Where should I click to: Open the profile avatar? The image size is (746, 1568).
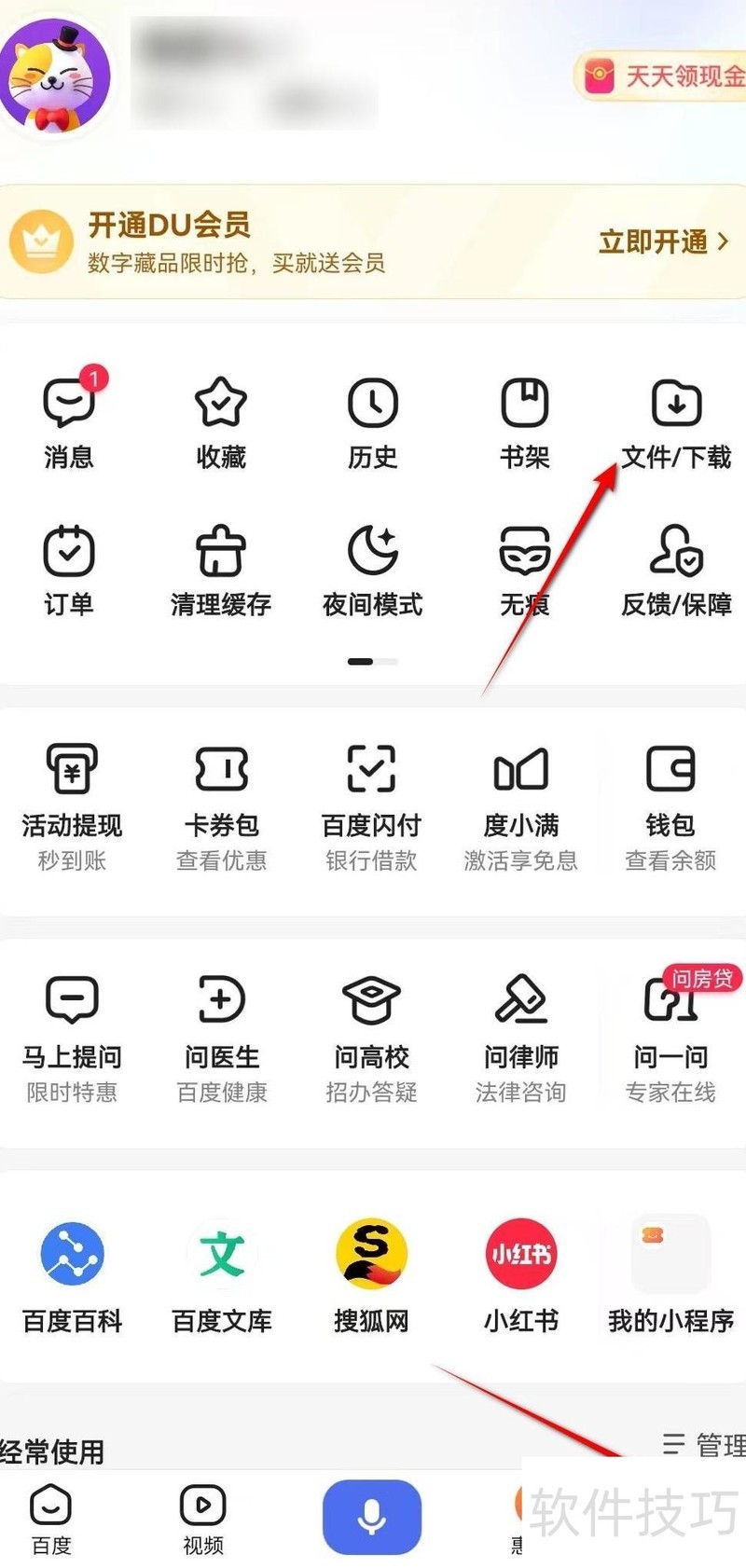pos(56,76)
